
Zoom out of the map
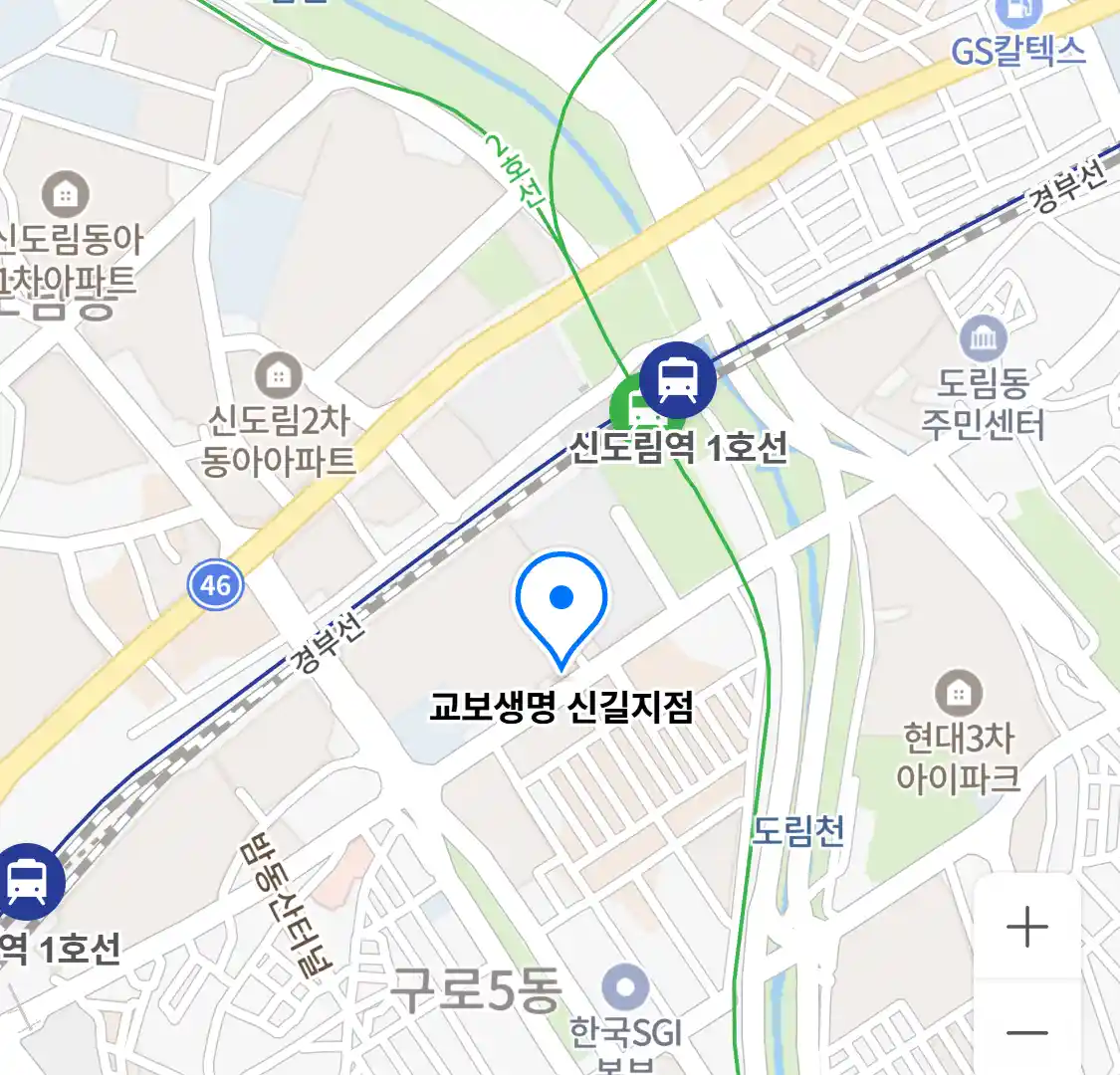[1026, 1032]
